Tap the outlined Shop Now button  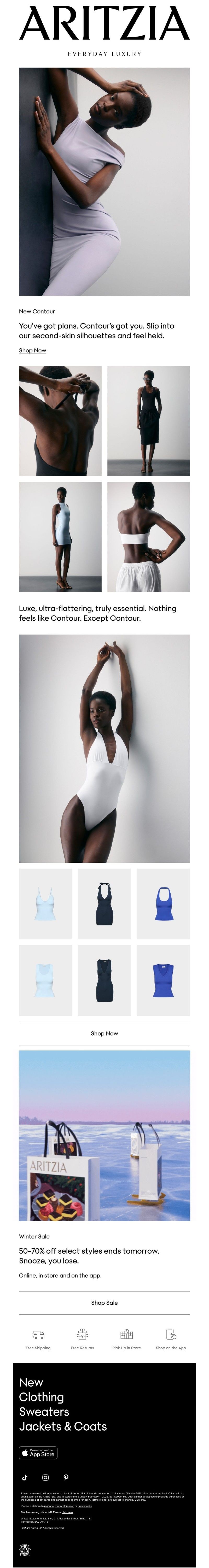pos(104,1033)
